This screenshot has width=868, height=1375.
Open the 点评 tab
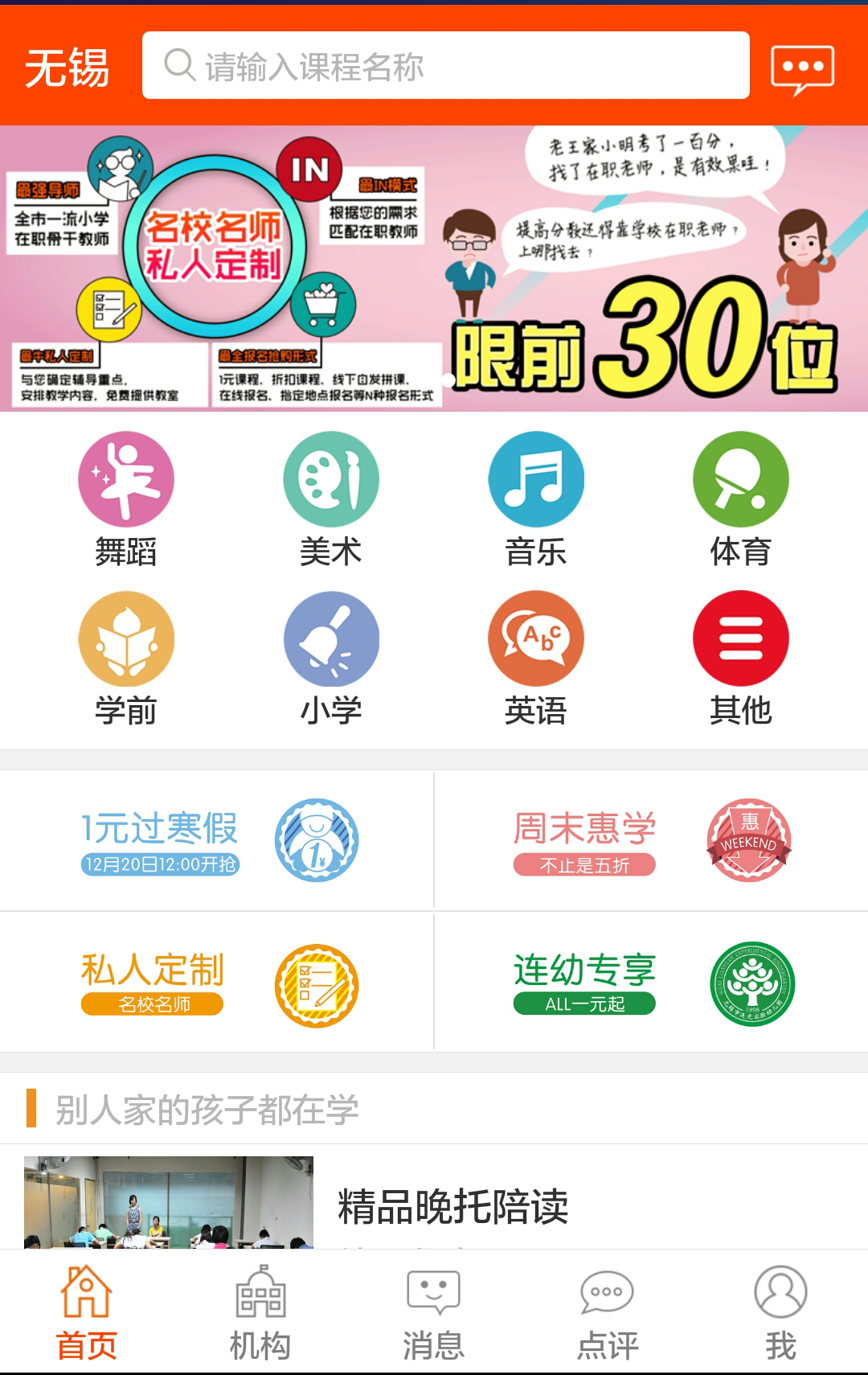pyautogui.click(x=607, y=1311)
